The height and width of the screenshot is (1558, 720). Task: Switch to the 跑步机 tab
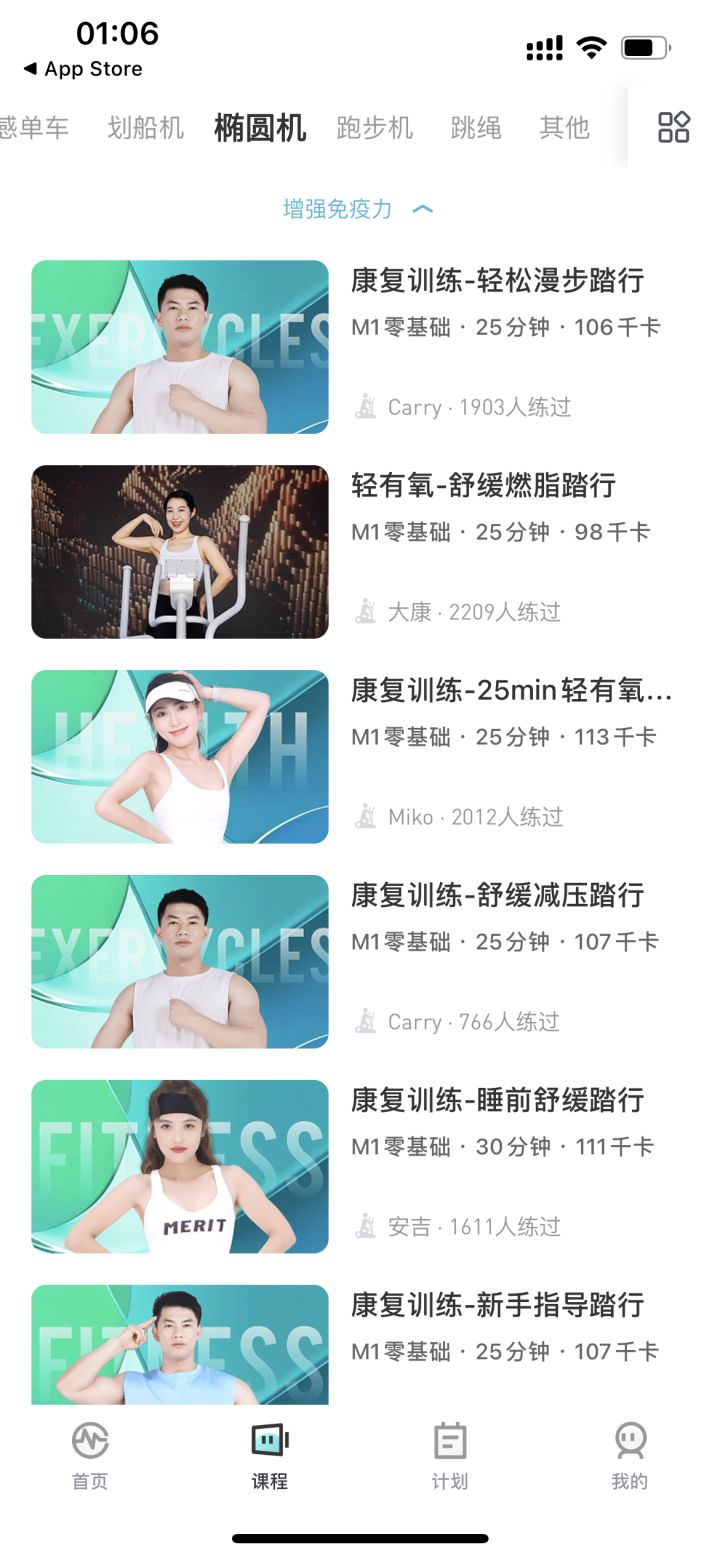375,127
